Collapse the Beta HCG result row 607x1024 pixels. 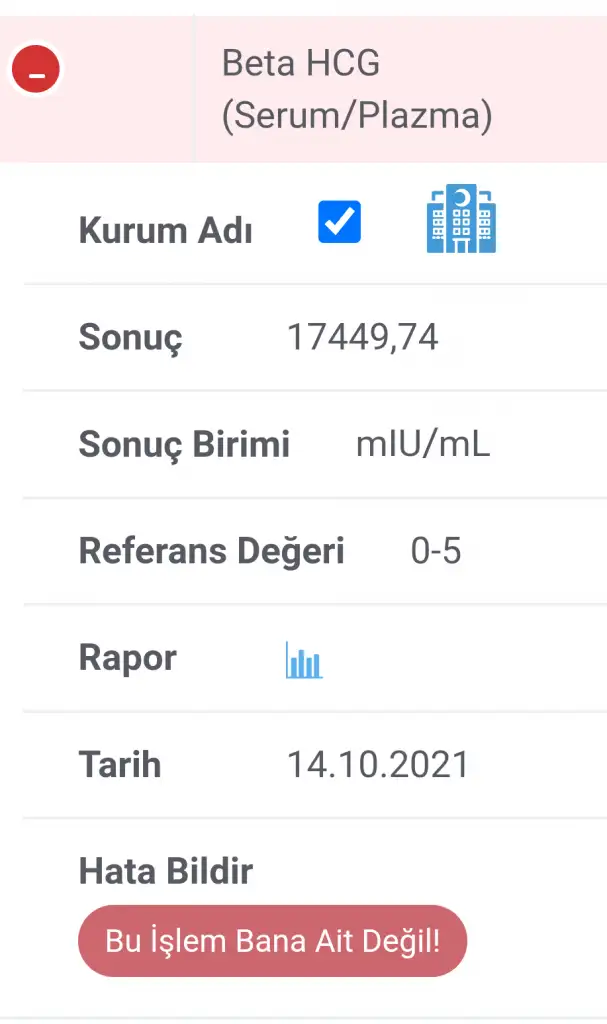(36, 72)
